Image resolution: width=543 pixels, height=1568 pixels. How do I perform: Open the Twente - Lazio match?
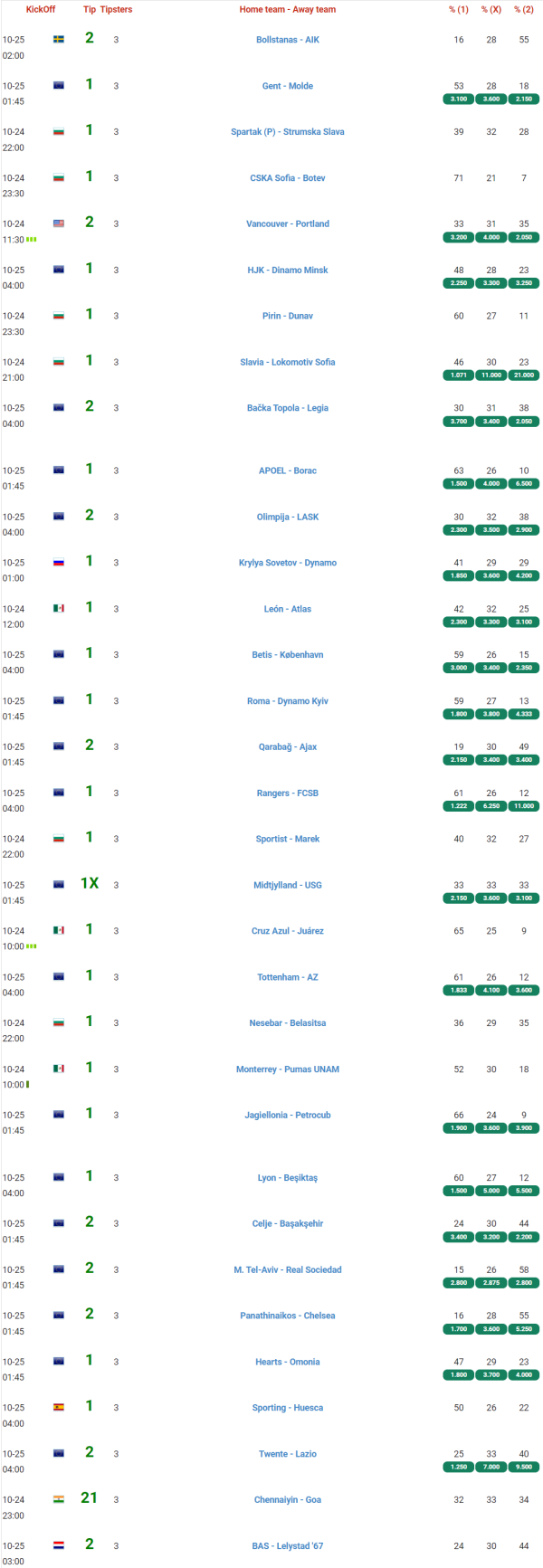pos(287,1454)
